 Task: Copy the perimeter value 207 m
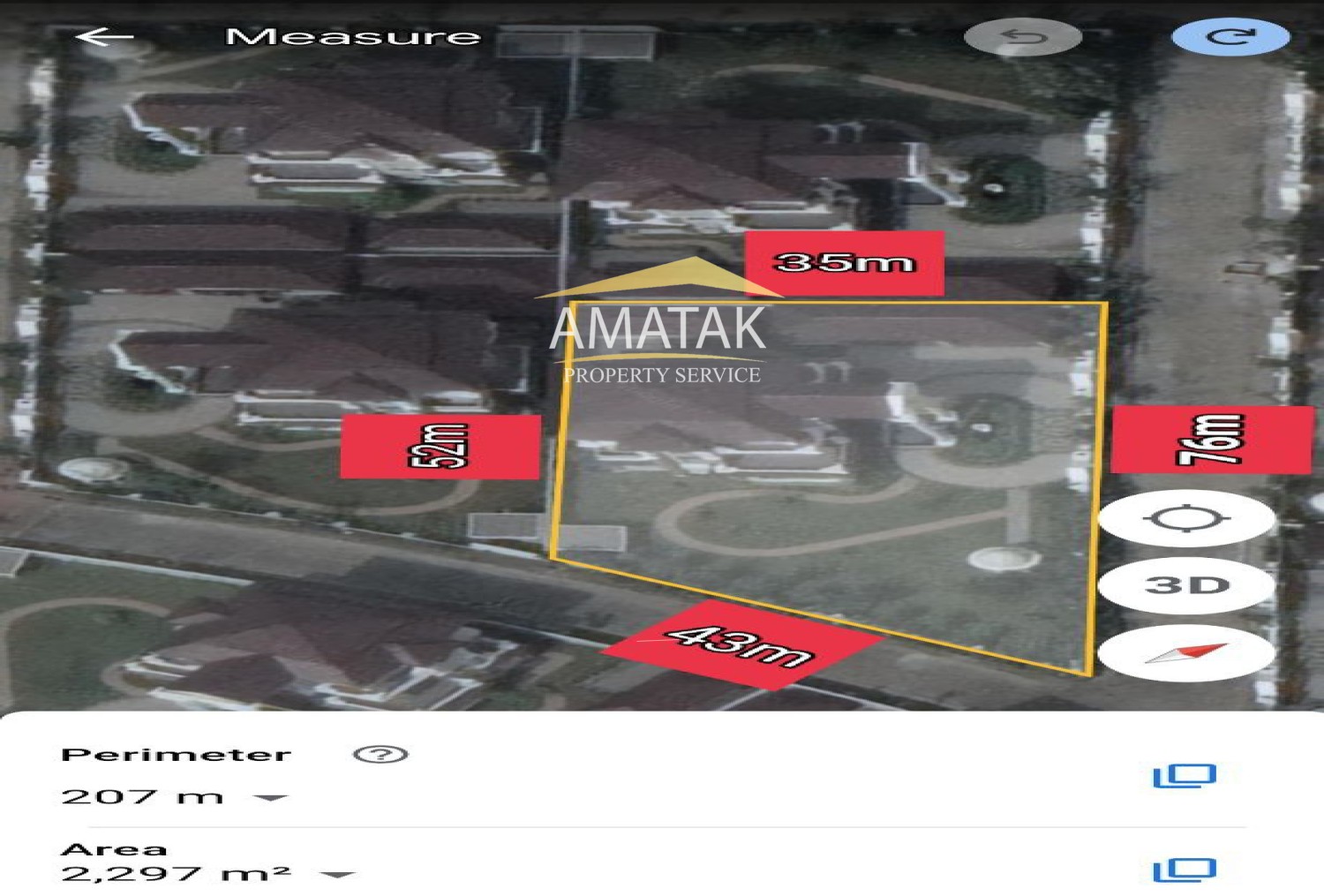click(1185, 776)
